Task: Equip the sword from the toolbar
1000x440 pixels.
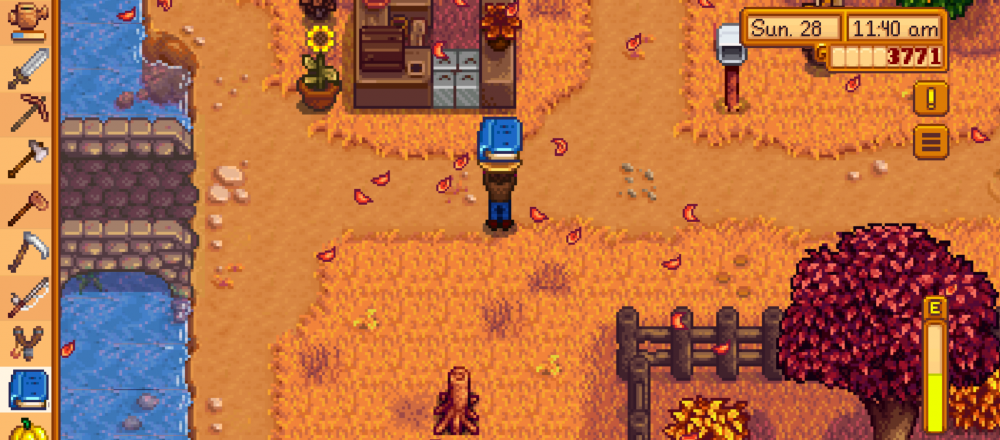Action: point(28,66)
